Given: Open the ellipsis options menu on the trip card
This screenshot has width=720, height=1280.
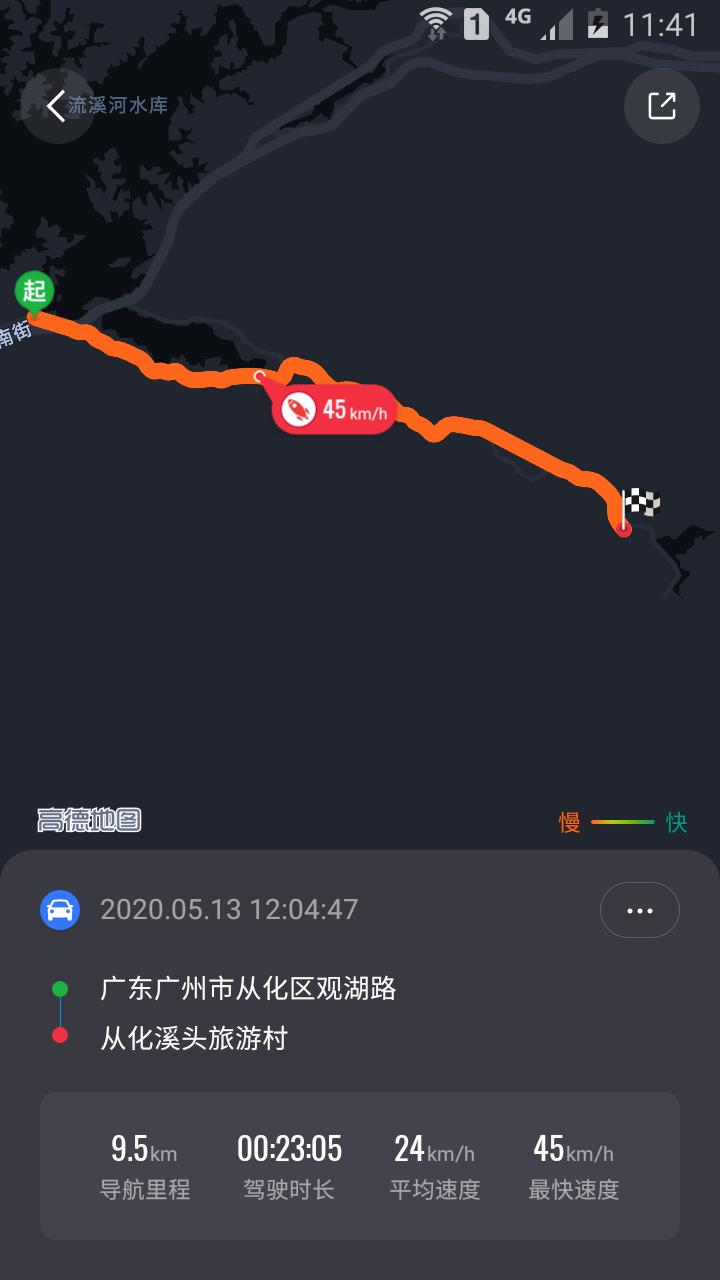Looking at the screenshot, I should coord(639,910).
